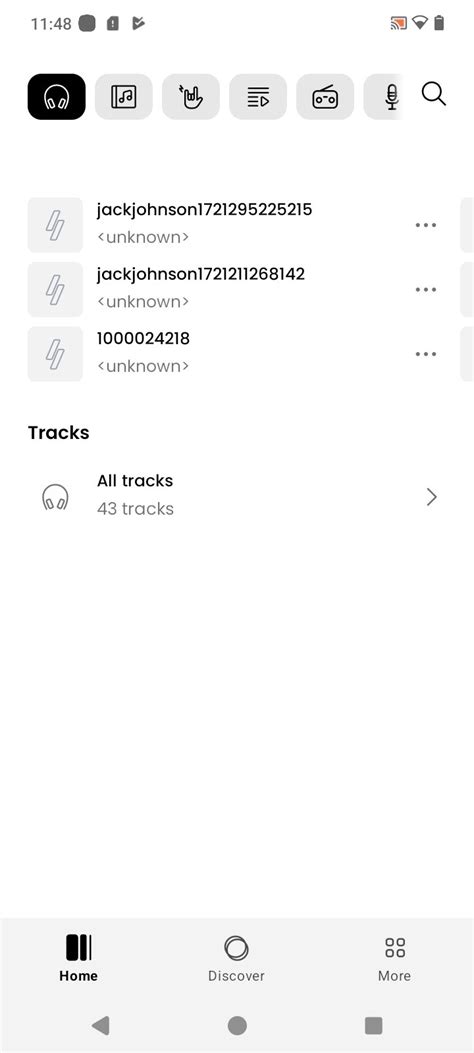
Task: Select the Home tab
Action: point(79,958)
